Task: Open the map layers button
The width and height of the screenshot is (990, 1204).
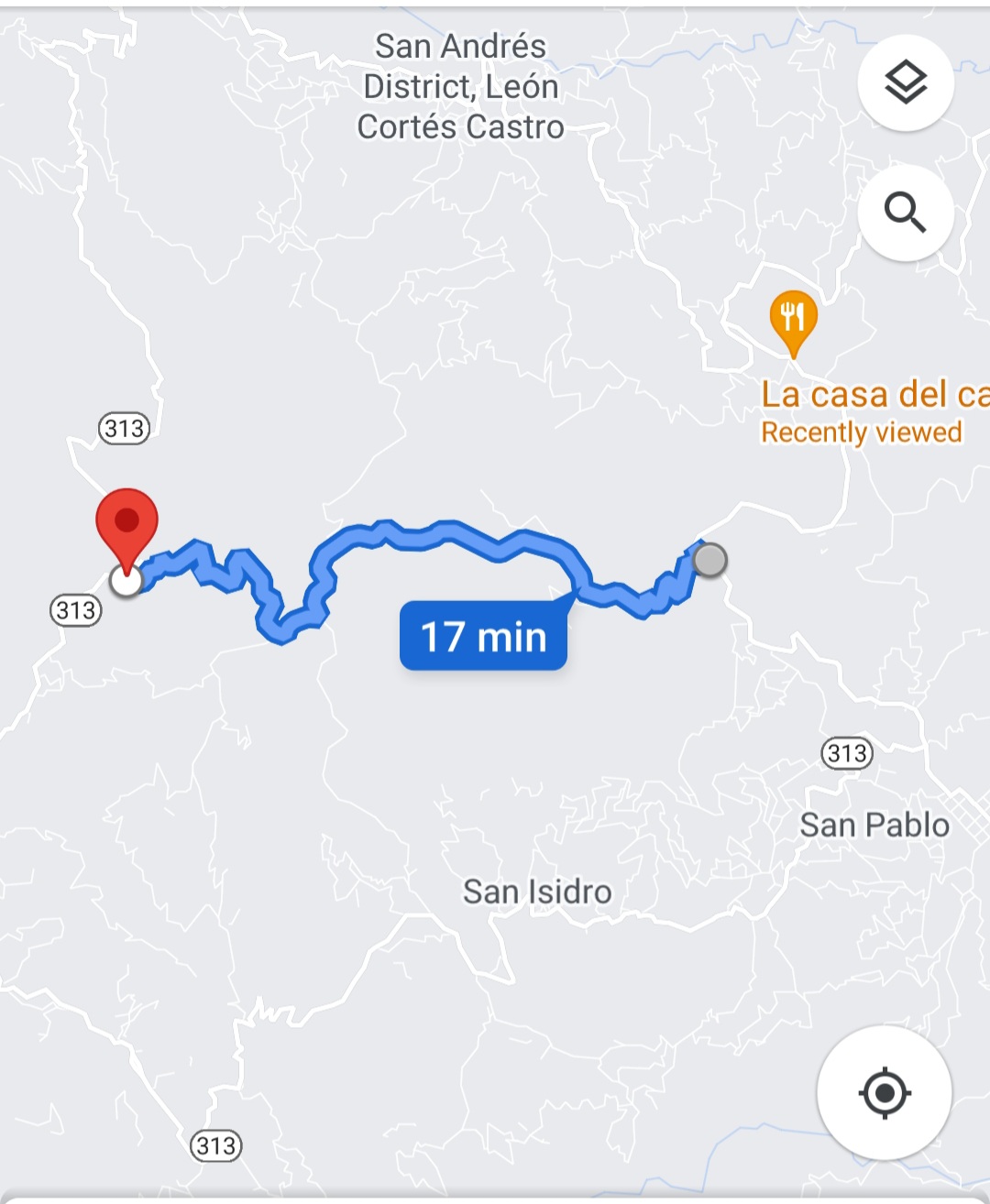Action: (x=906, y=82)
